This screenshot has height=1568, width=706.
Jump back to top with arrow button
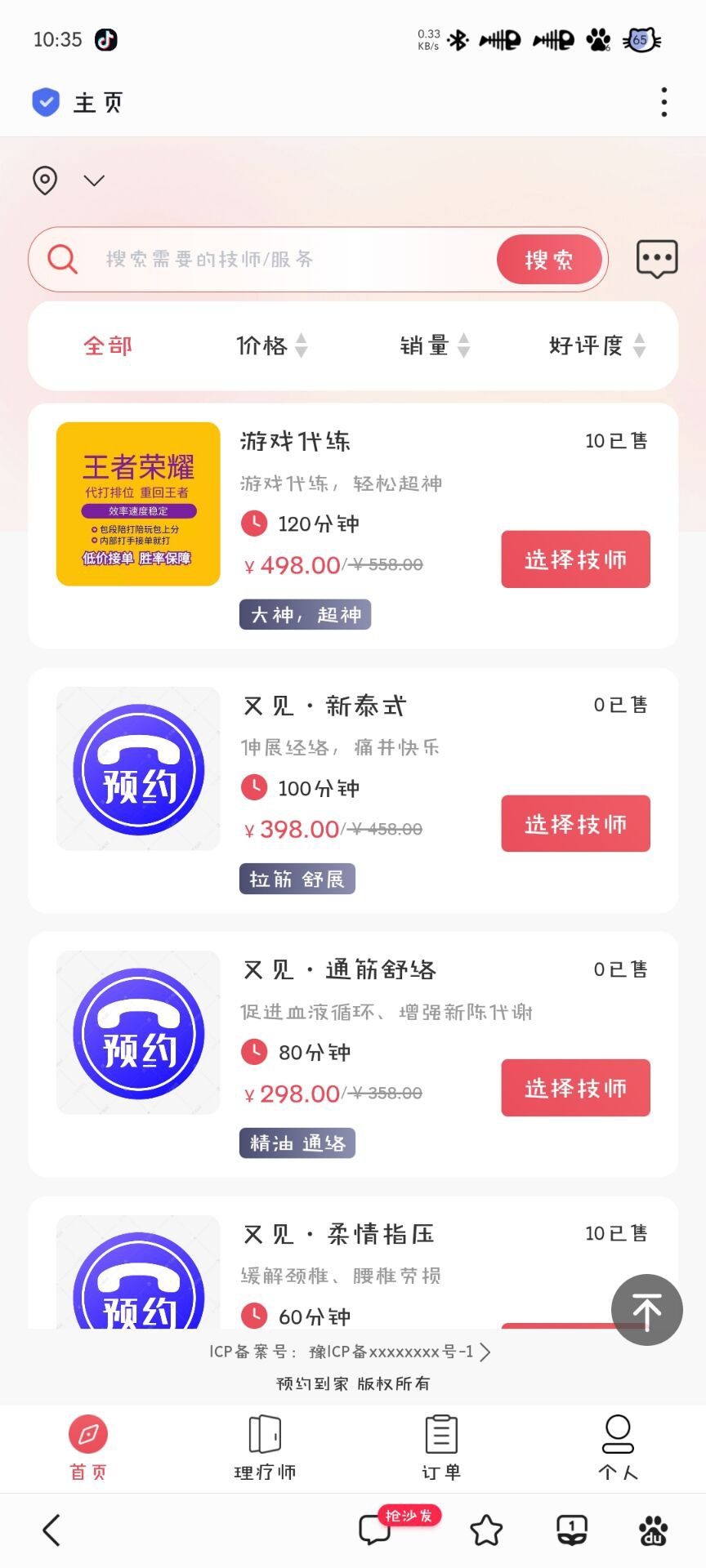click(x=646, y=1310)
